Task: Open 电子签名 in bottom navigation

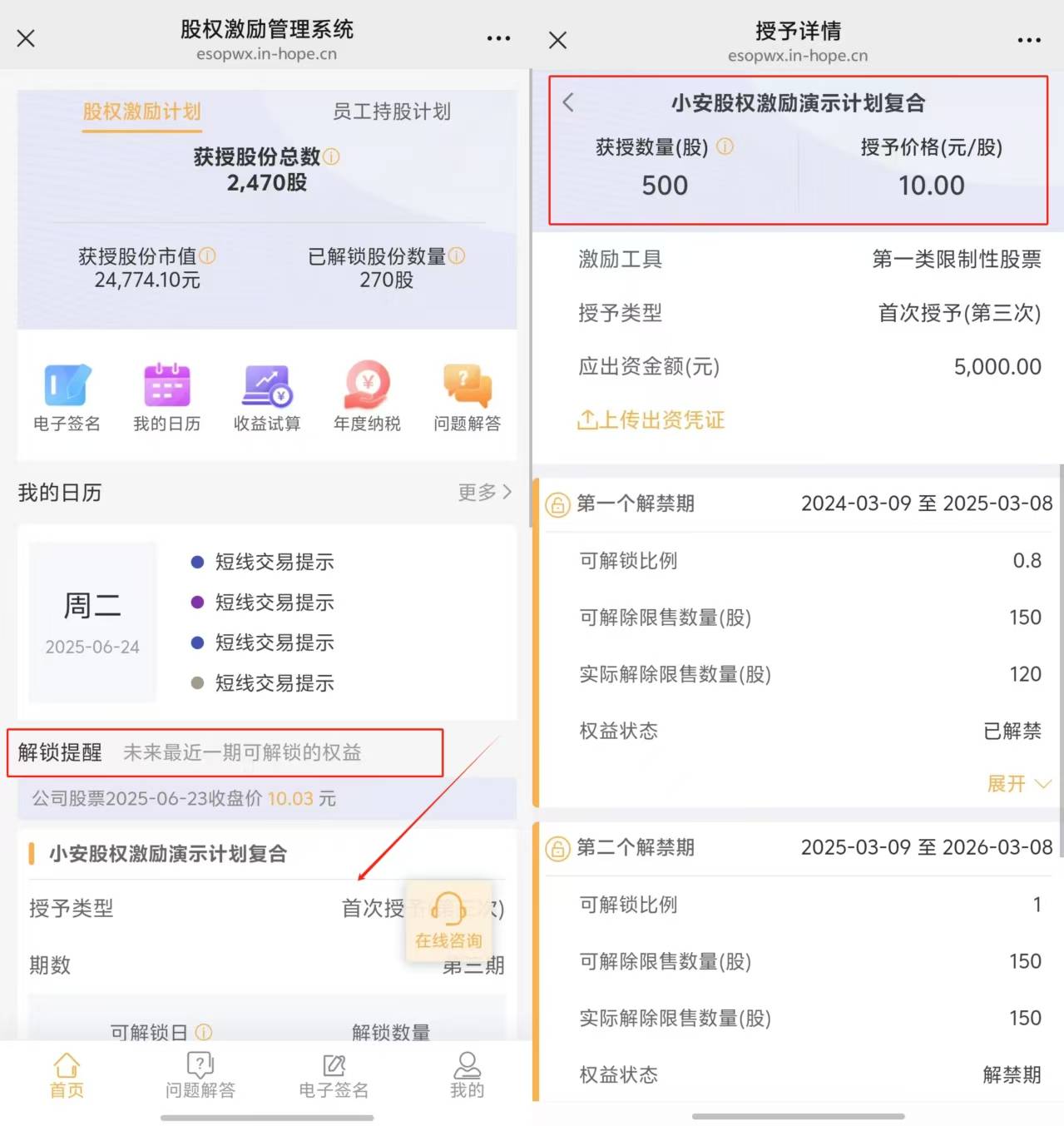Action: click(x=334, y=1075)
